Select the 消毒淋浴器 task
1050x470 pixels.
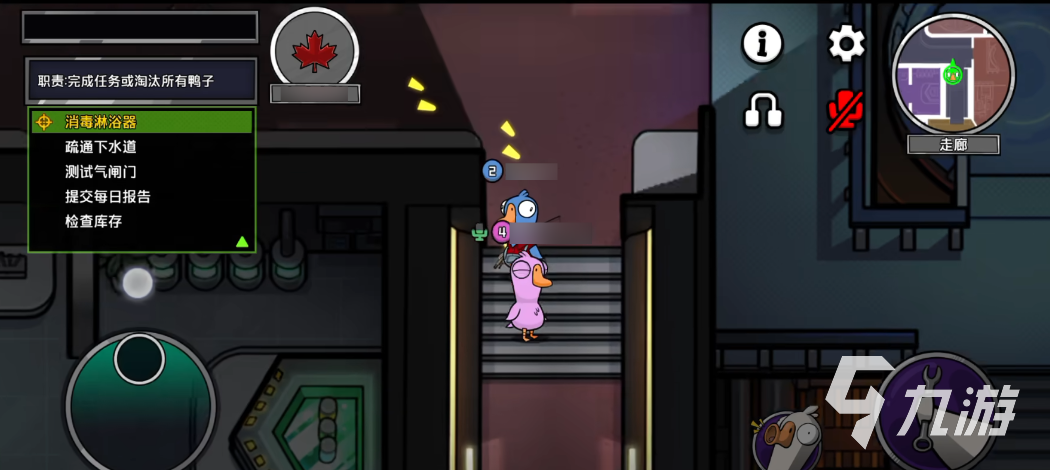[100, 122]
